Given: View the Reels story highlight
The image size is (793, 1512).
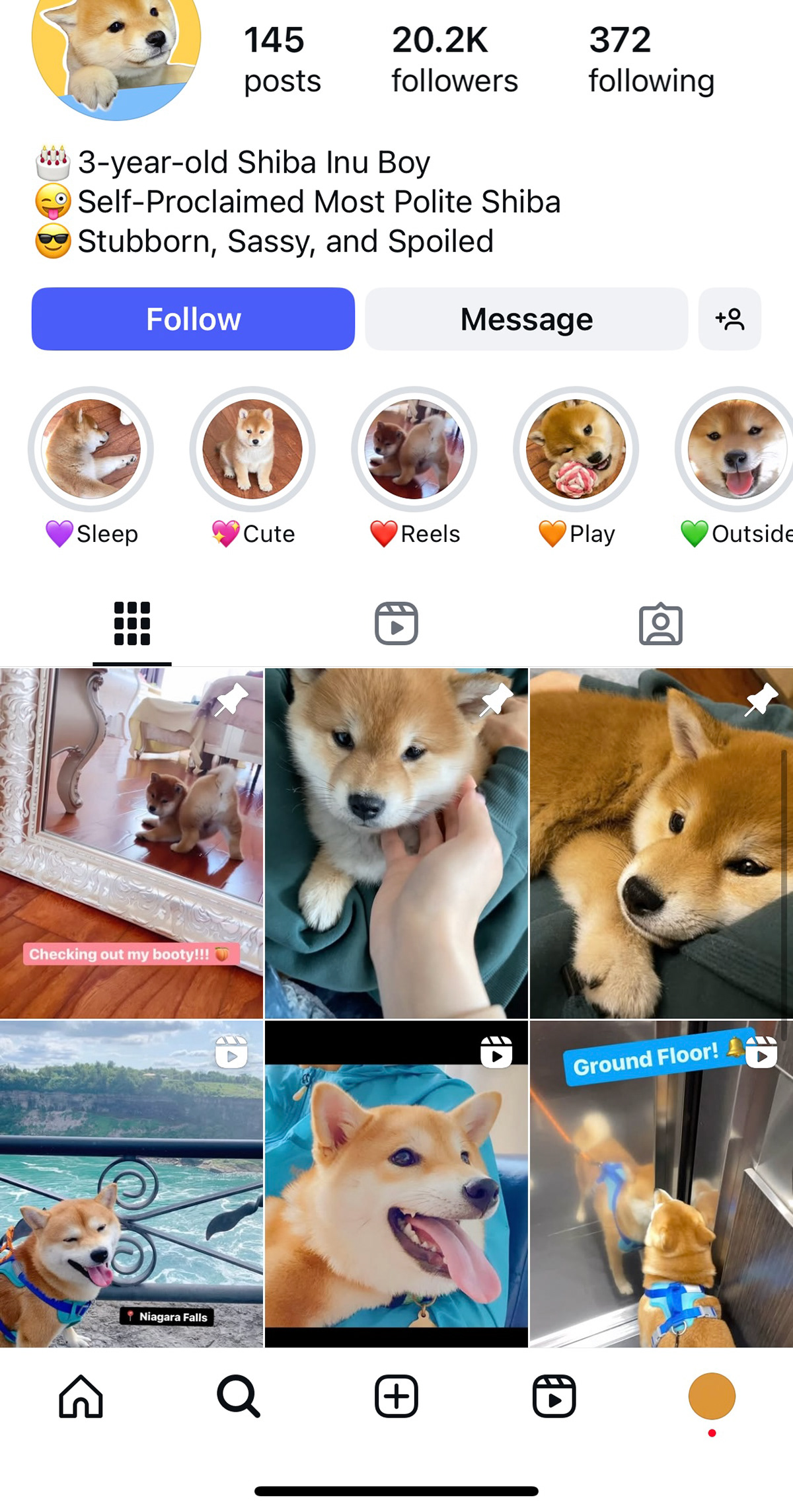Looking at the screenshot, I should point(414,449).
